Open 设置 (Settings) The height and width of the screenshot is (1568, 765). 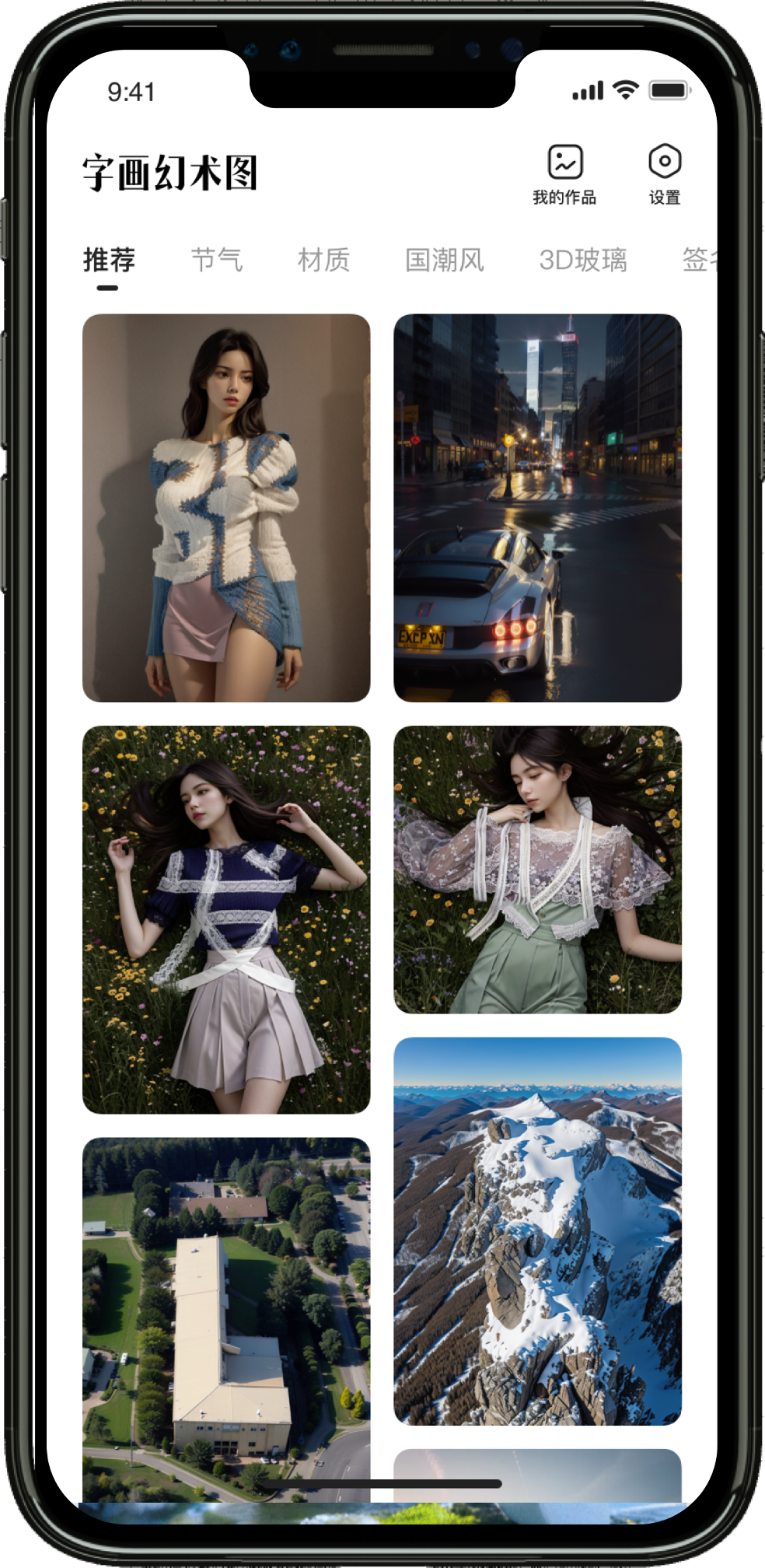(665, 174)
